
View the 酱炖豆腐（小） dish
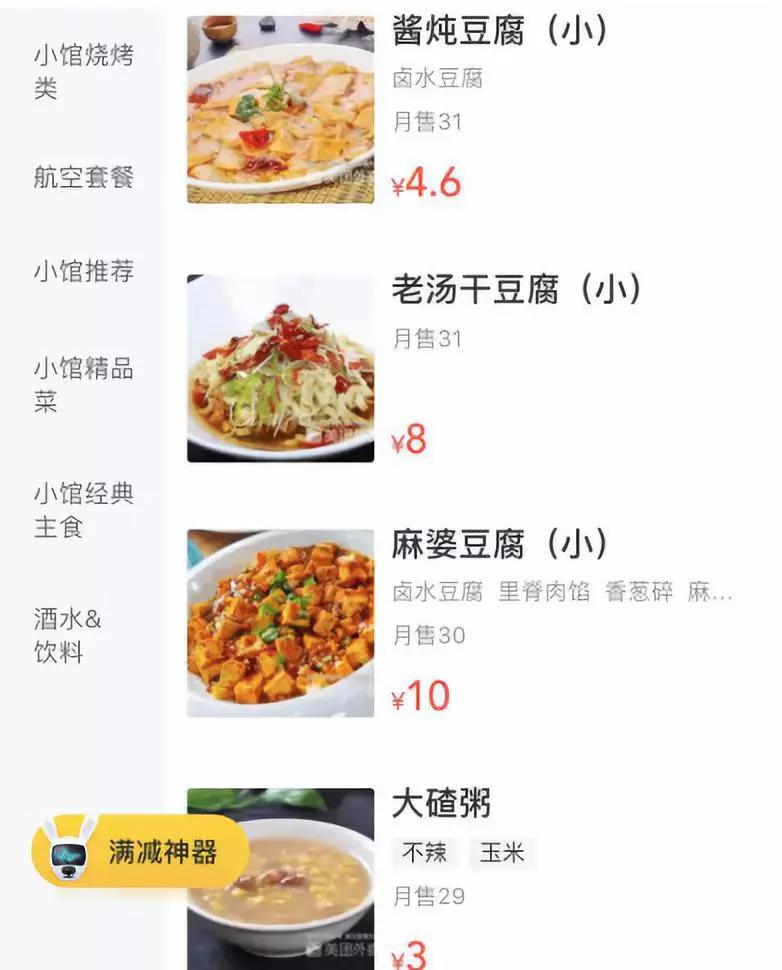(x=500, y=32)
